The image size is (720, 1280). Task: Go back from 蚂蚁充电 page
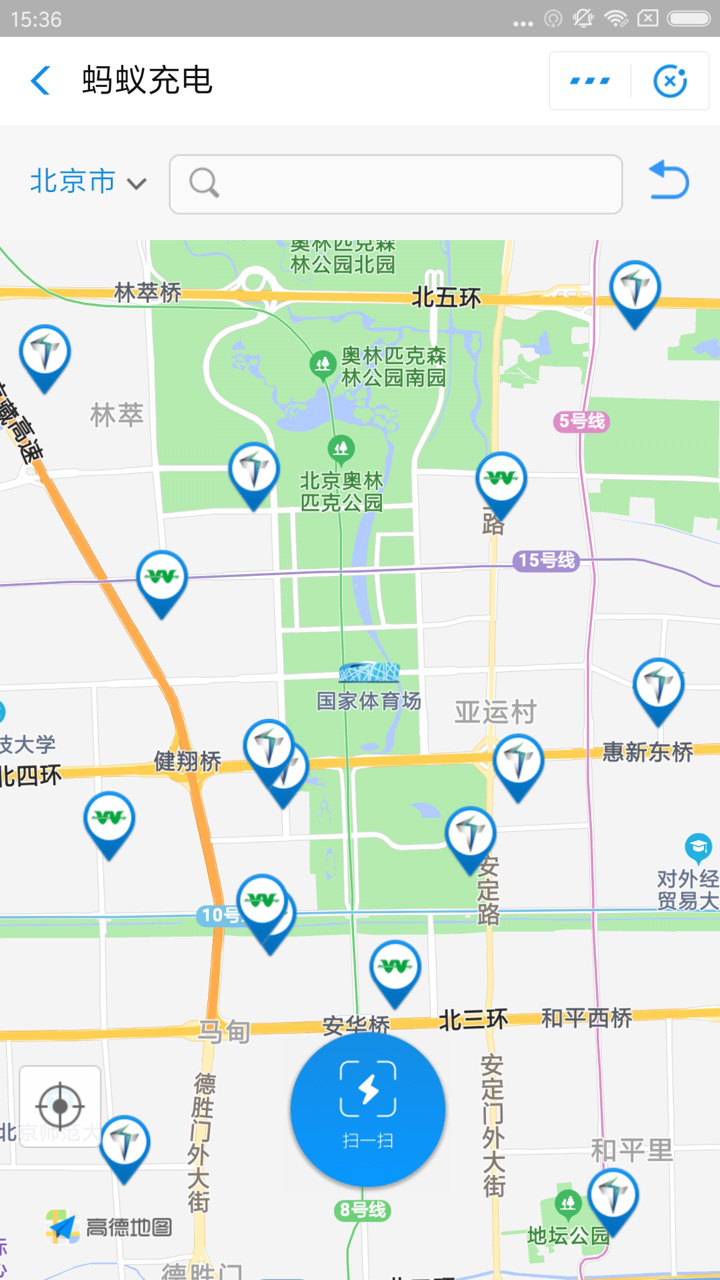point(41,81)
